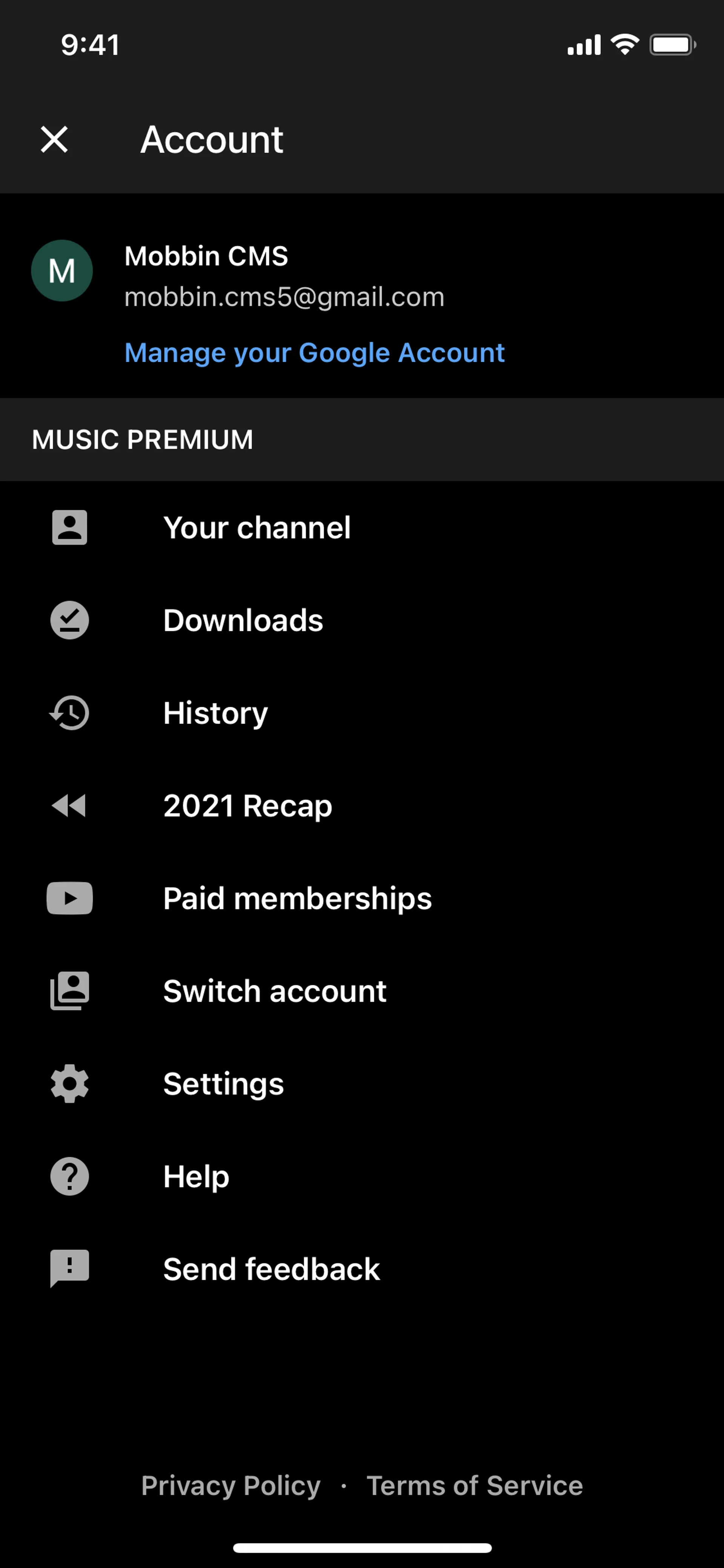View listening History
Screen dimensions: 724x1568
click(x=215, y=713)
